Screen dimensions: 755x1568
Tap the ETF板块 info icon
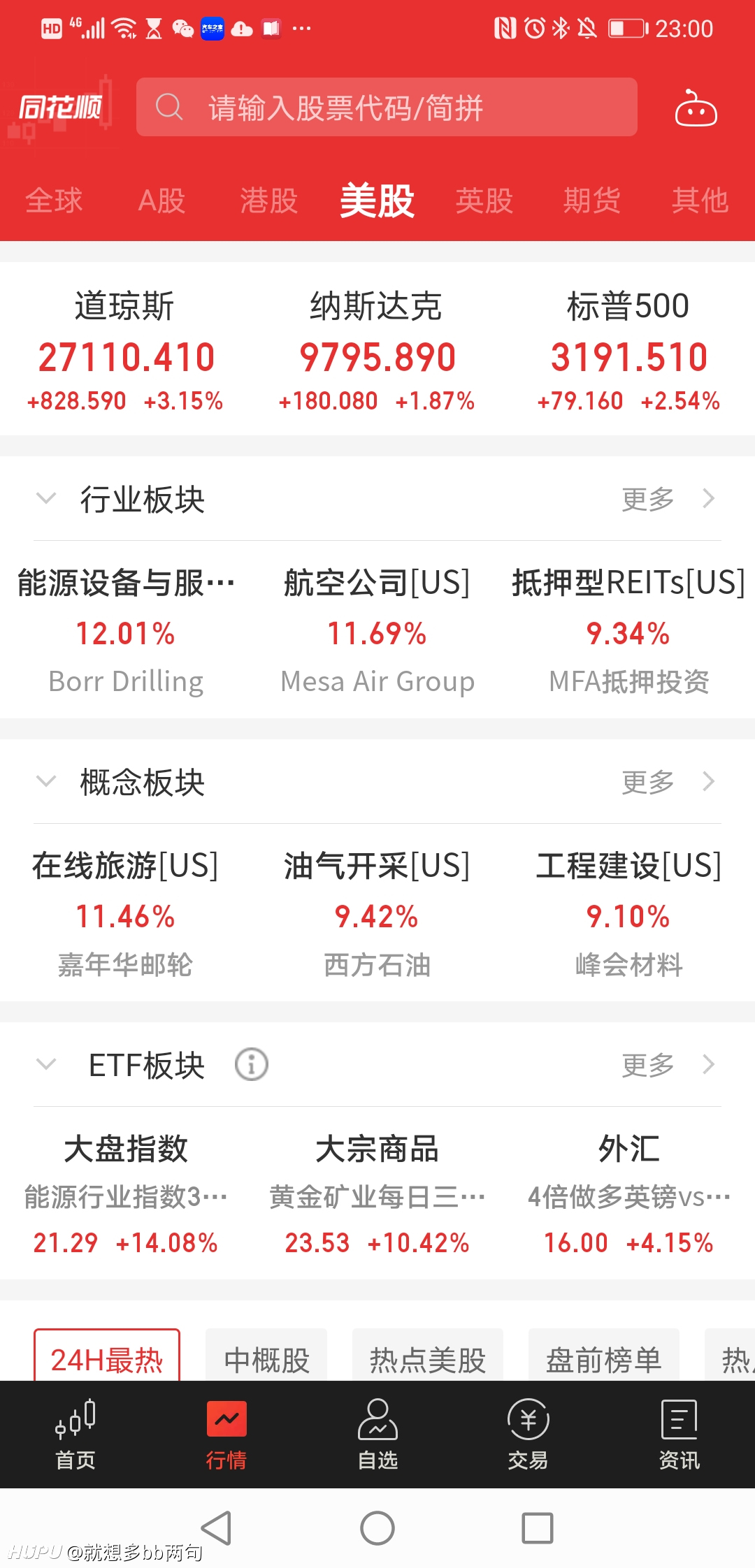pos(252,1064)
